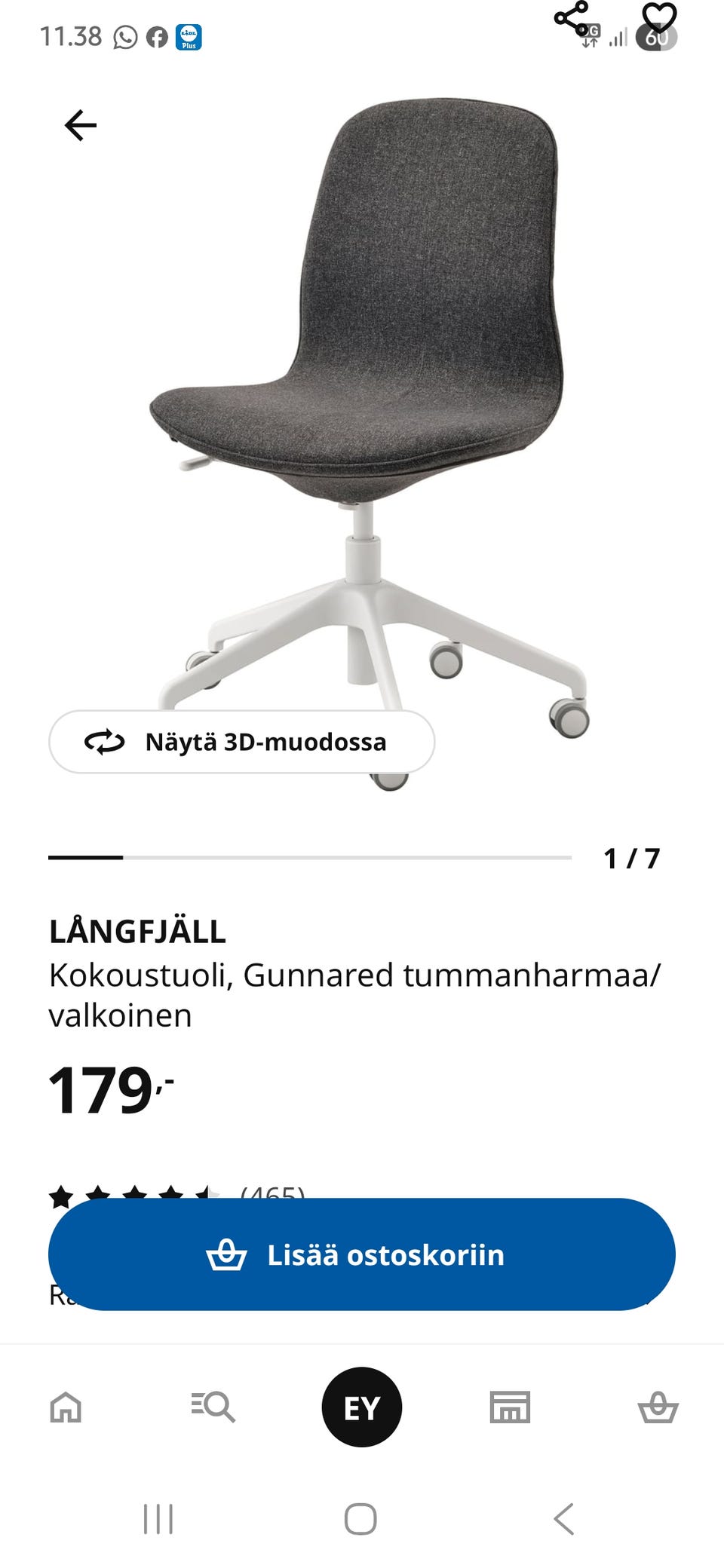Open the shopping basket icon in bottom navigation

[658, 1407]
